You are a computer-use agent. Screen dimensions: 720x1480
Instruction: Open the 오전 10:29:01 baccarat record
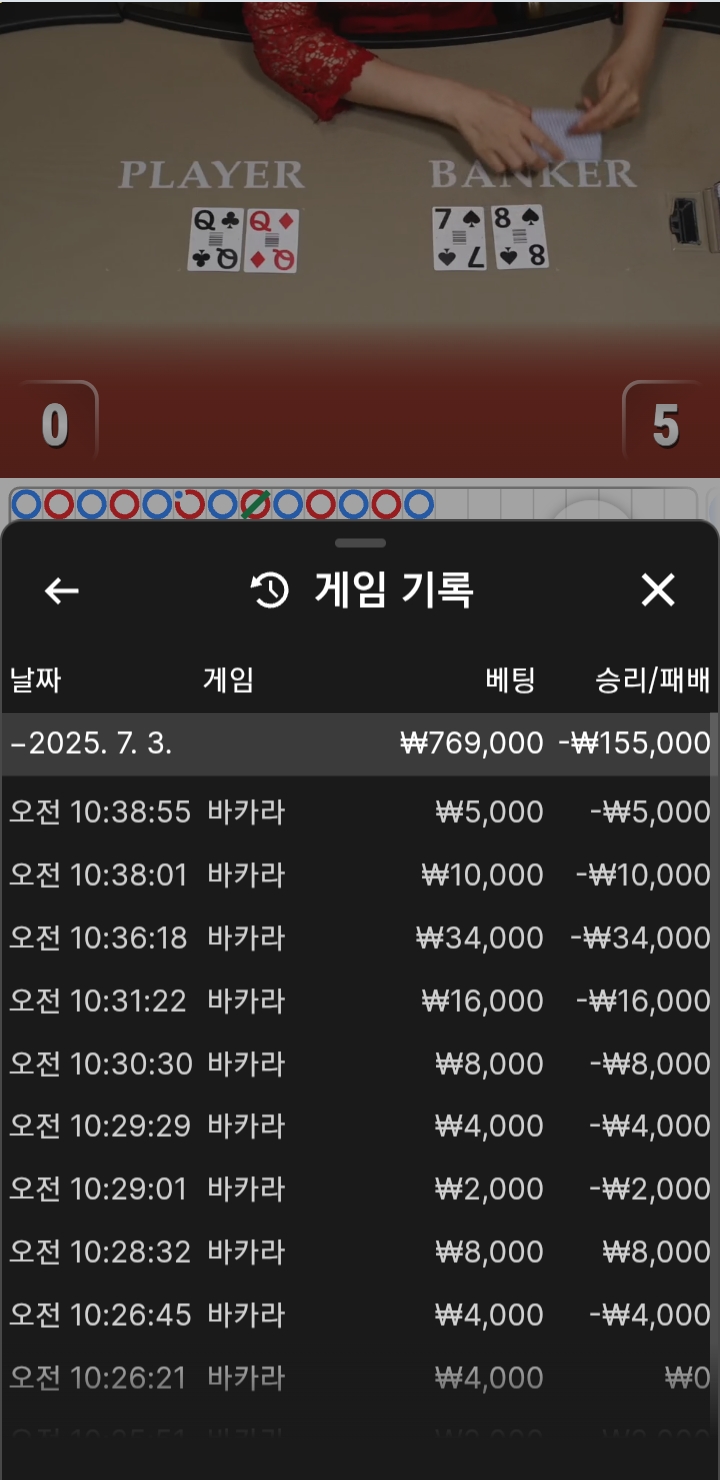[x=358, y=1189]
